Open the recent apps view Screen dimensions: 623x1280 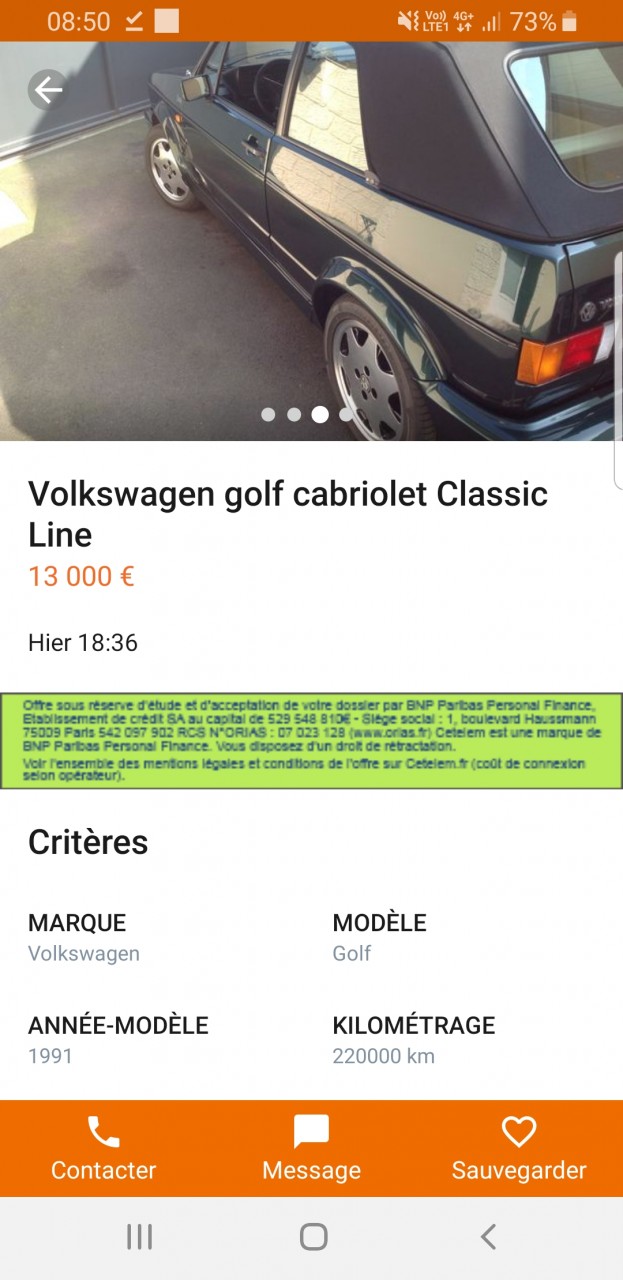click(x=139, y=1237)
